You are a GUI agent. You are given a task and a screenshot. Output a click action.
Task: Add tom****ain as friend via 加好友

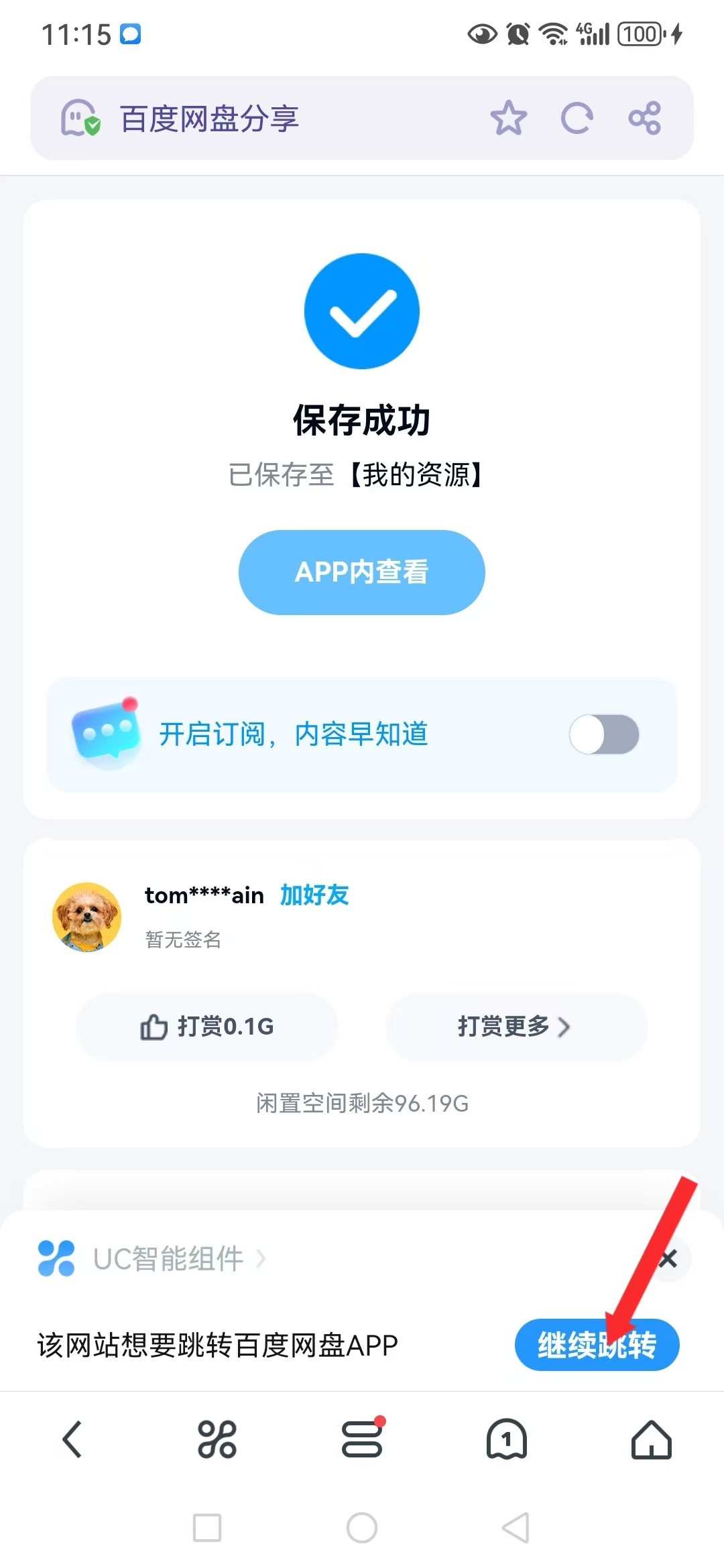(314, 895)
